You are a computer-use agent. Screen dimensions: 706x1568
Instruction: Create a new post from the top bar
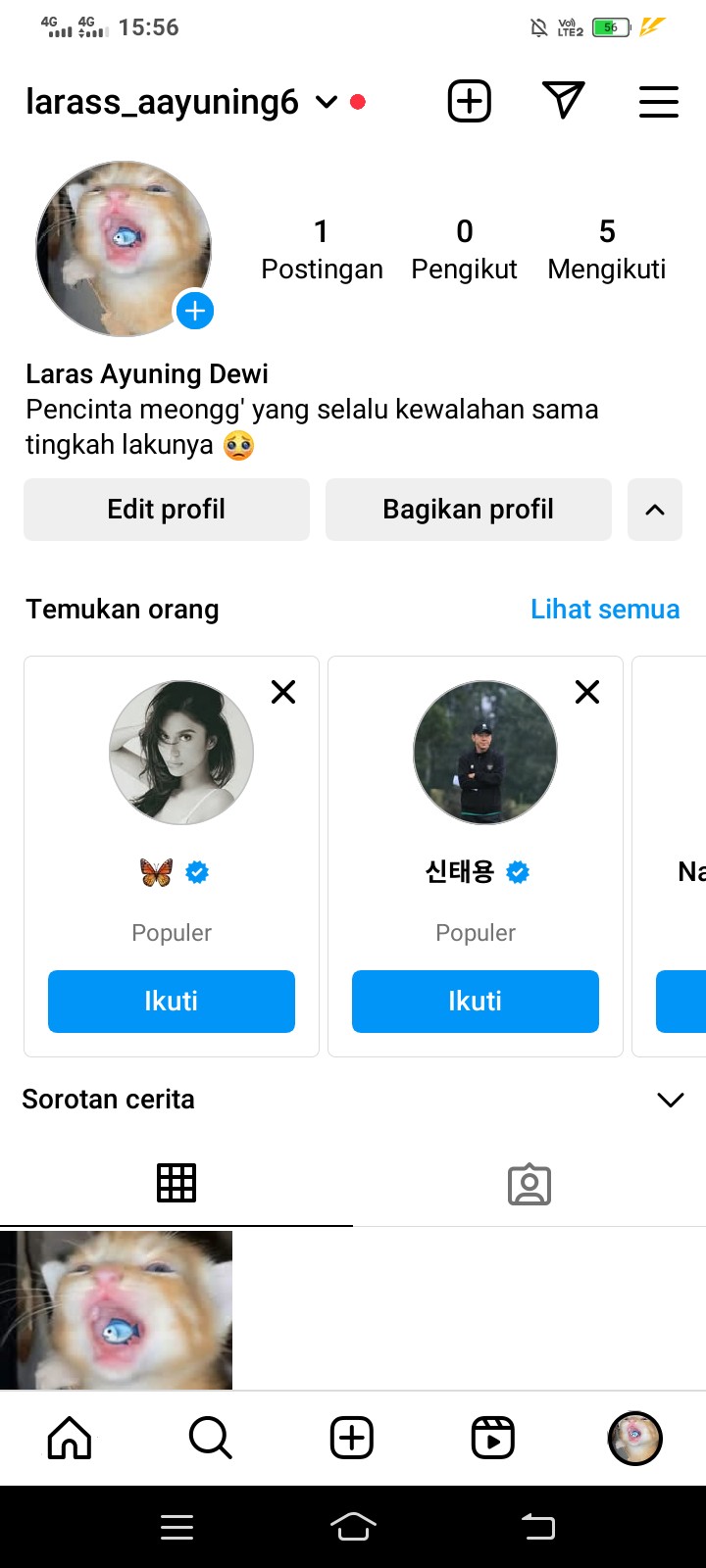[x=470, y=101]
